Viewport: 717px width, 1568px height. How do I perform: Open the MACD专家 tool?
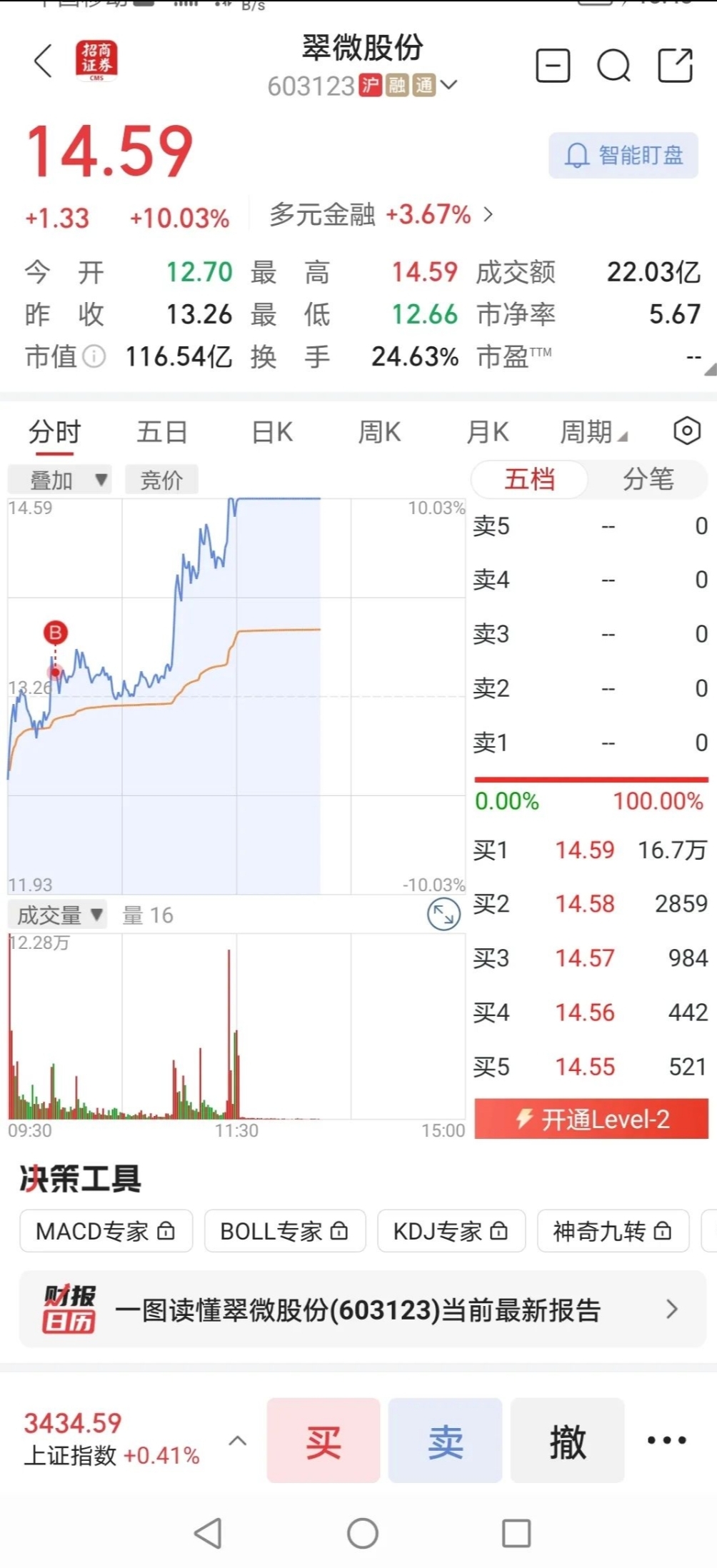pos(106,1231)
